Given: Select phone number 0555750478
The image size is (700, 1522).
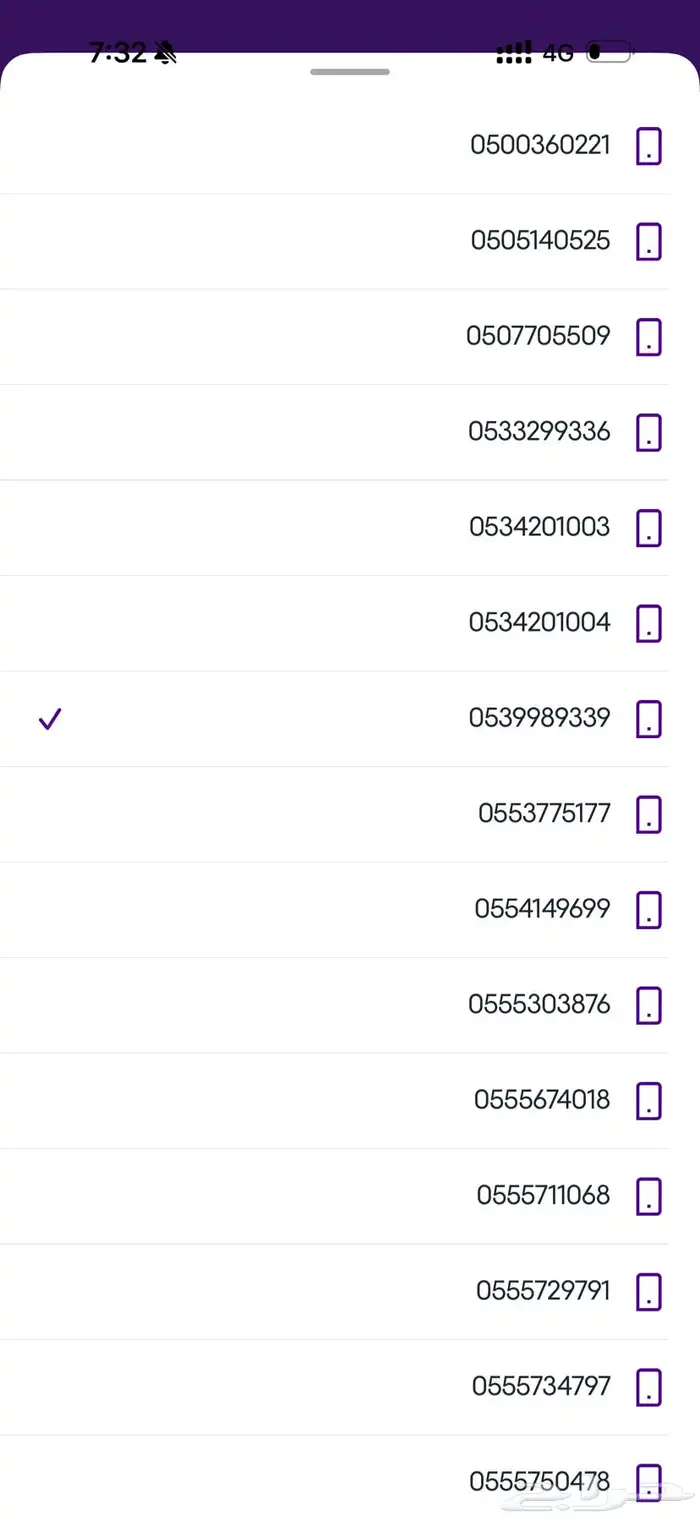Looking at the screenshot, I should coord(539,1481).
